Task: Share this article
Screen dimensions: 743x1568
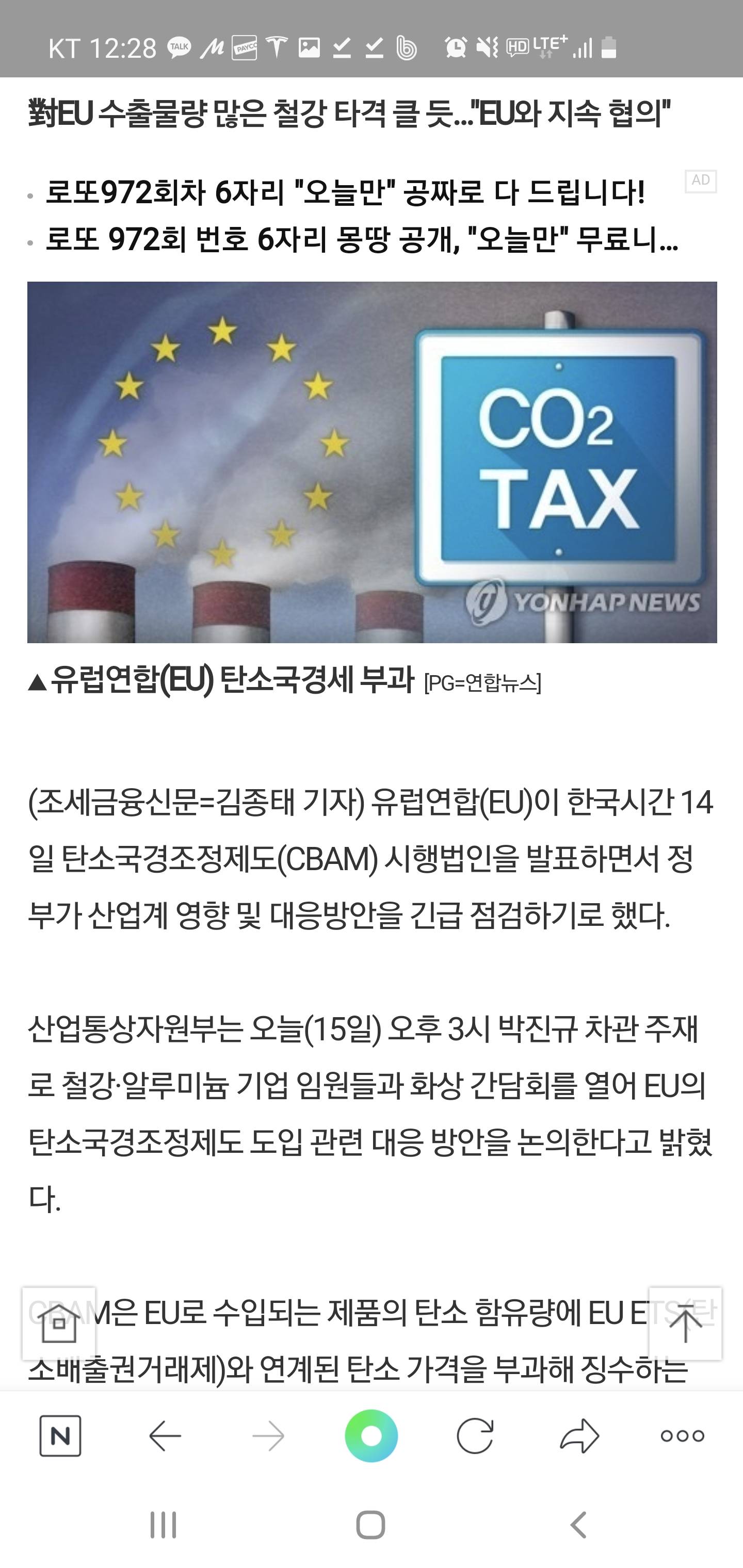Action: click(579, 1436)
